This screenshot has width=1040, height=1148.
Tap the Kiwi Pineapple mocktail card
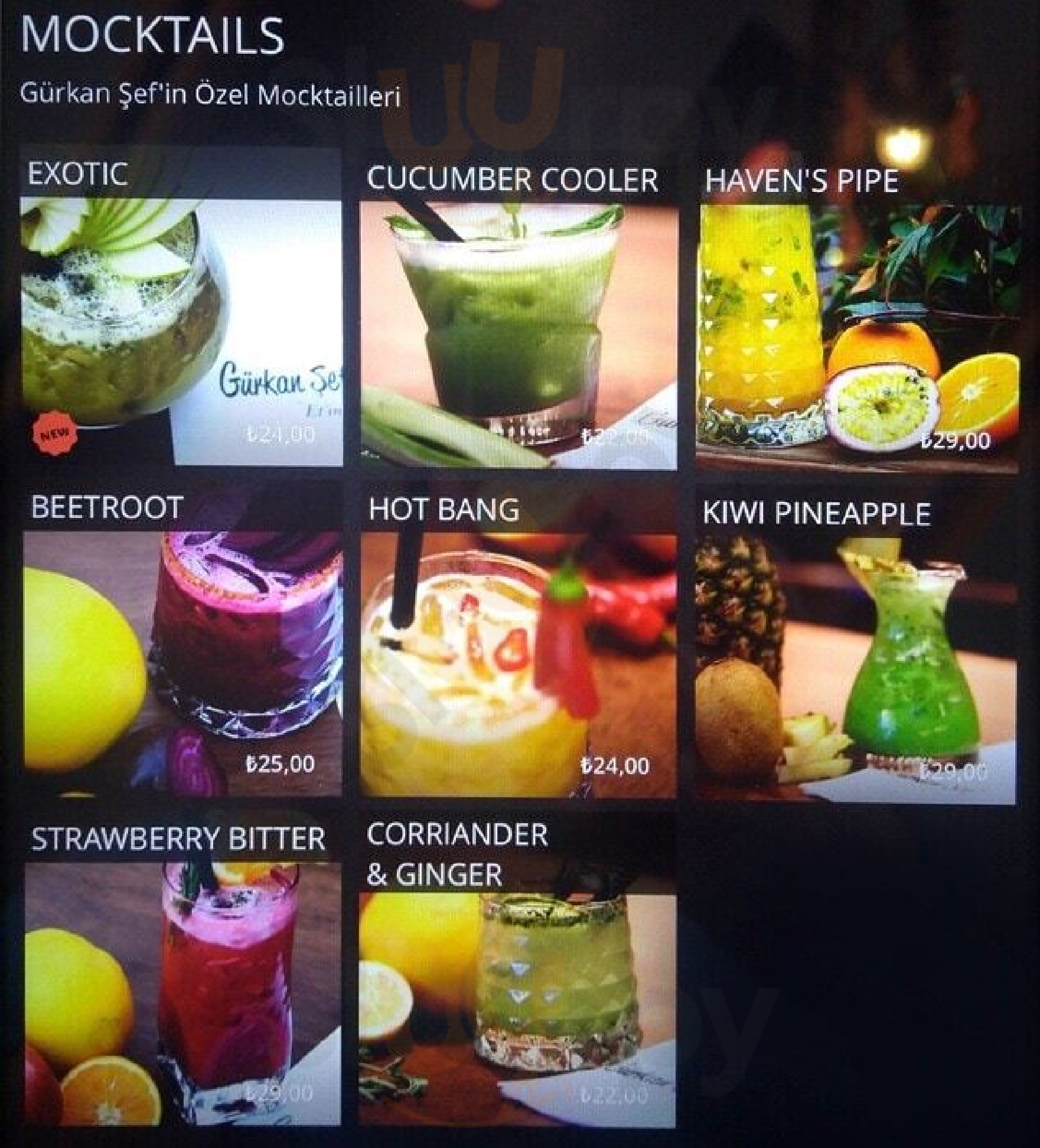(856, 647)
